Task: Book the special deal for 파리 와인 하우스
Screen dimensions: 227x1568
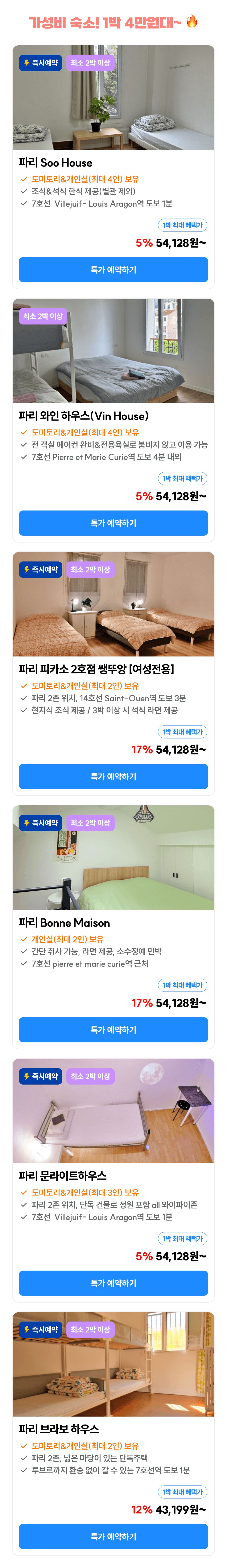Action: point(113,523)
